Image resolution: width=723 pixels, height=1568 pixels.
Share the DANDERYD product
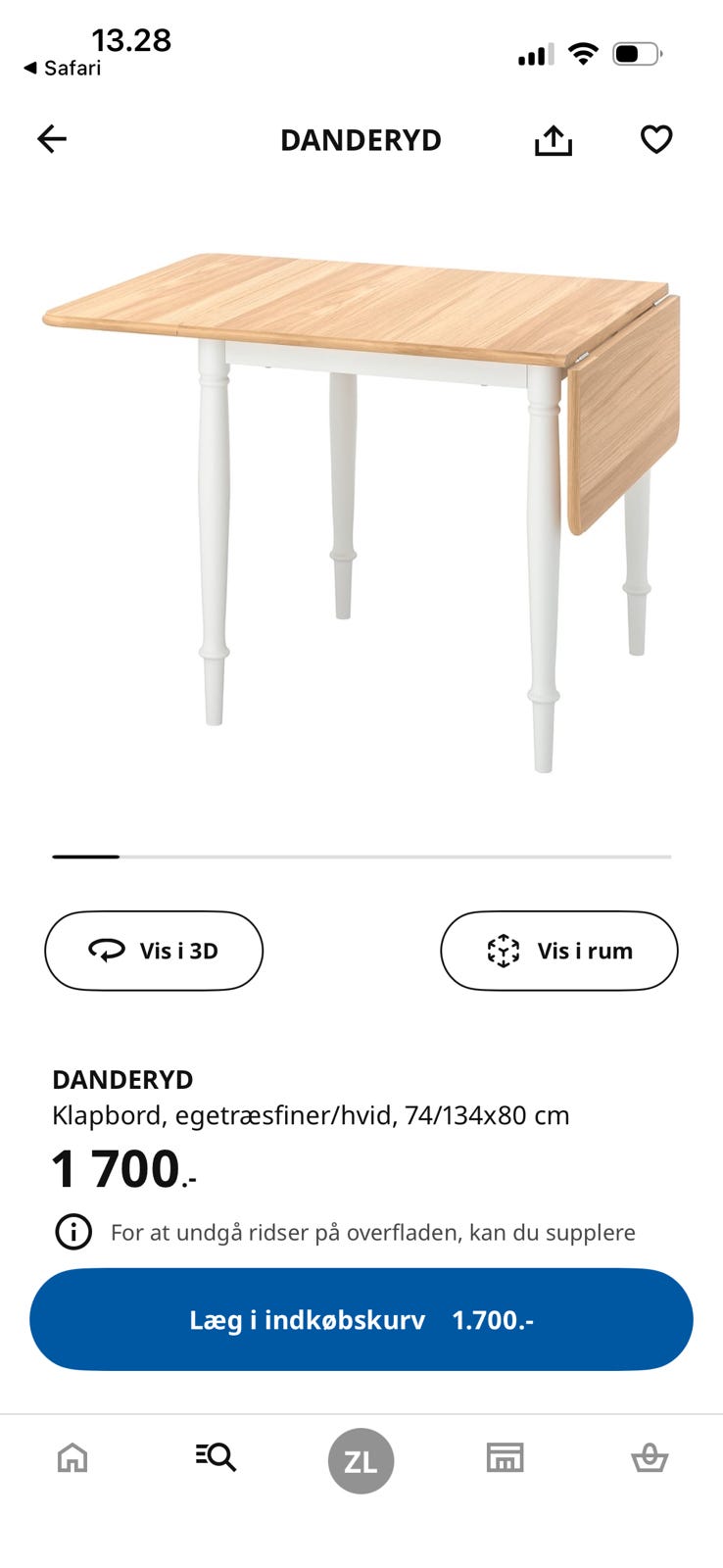[x=554, y=140]
